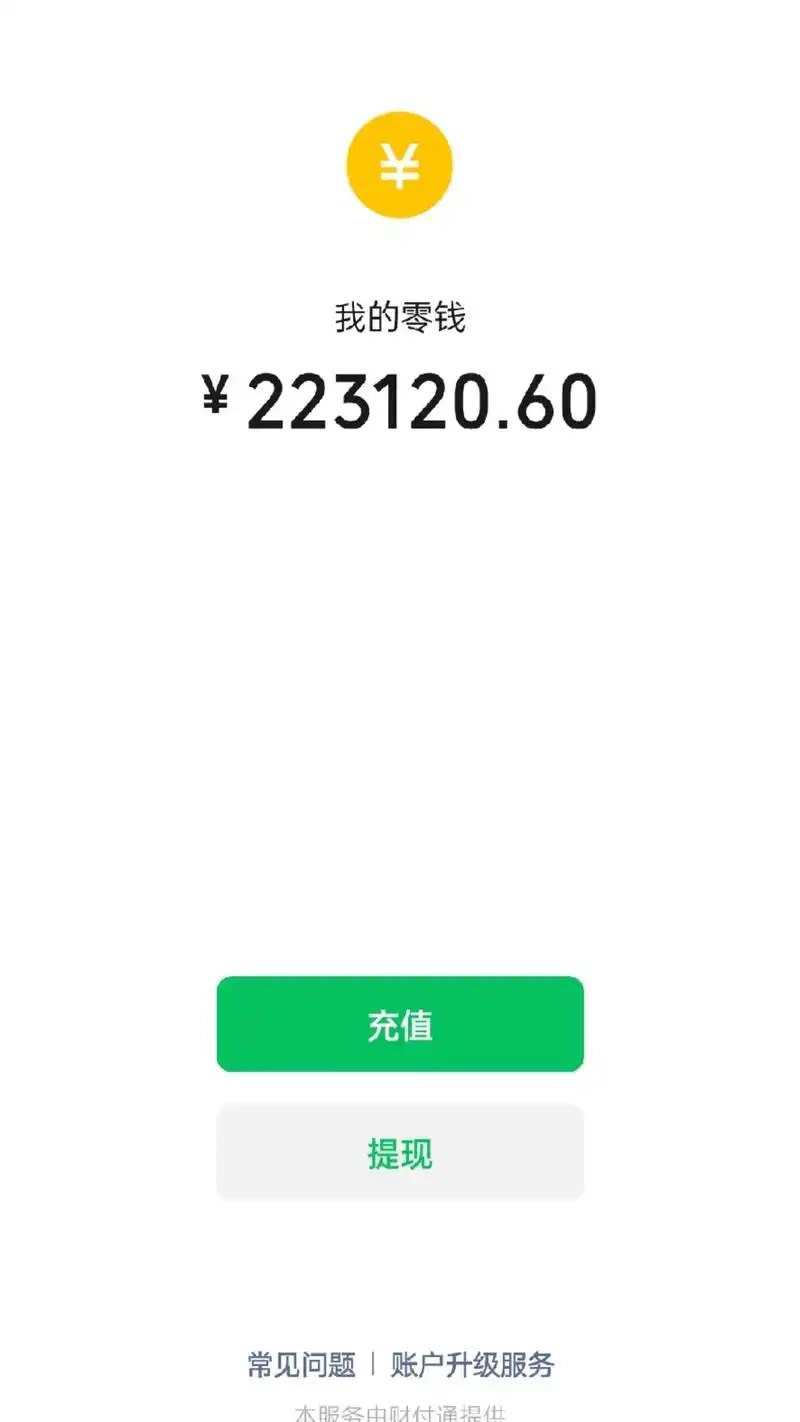Tap the gray 提现 withdrawal button
Viewport: 800px width, 1422px height.
point(400,1152)
